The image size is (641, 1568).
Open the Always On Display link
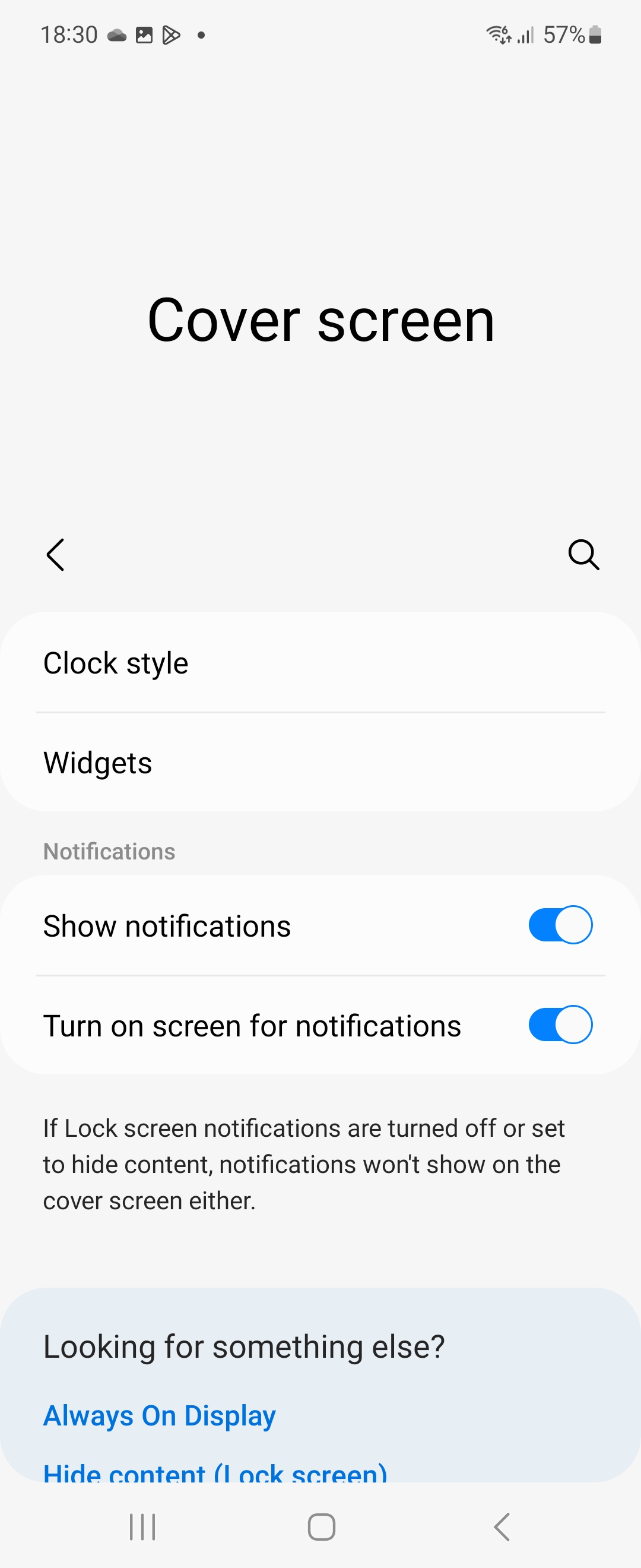(159, 1416)
